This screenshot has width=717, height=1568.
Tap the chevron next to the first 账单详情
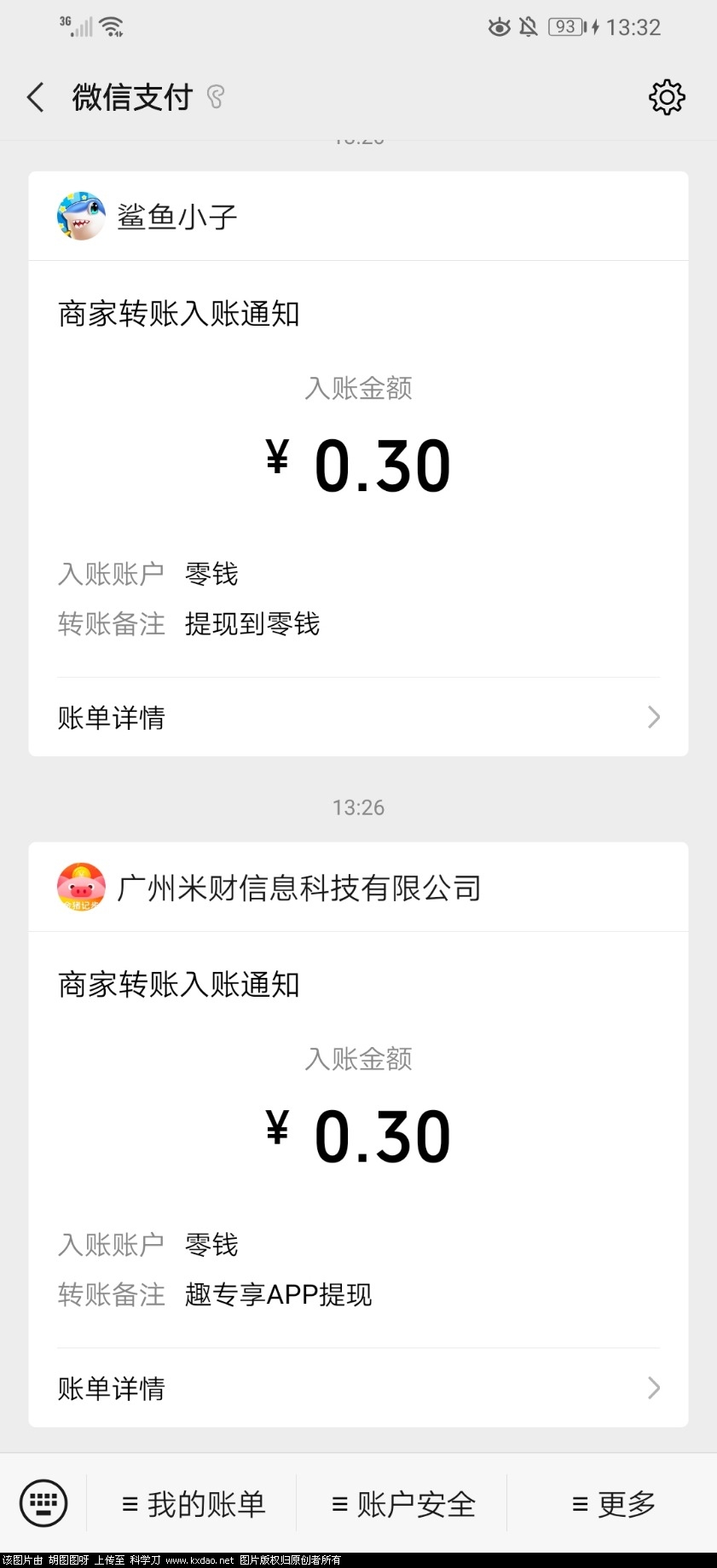pyautogui.click(x=653, y=717)
